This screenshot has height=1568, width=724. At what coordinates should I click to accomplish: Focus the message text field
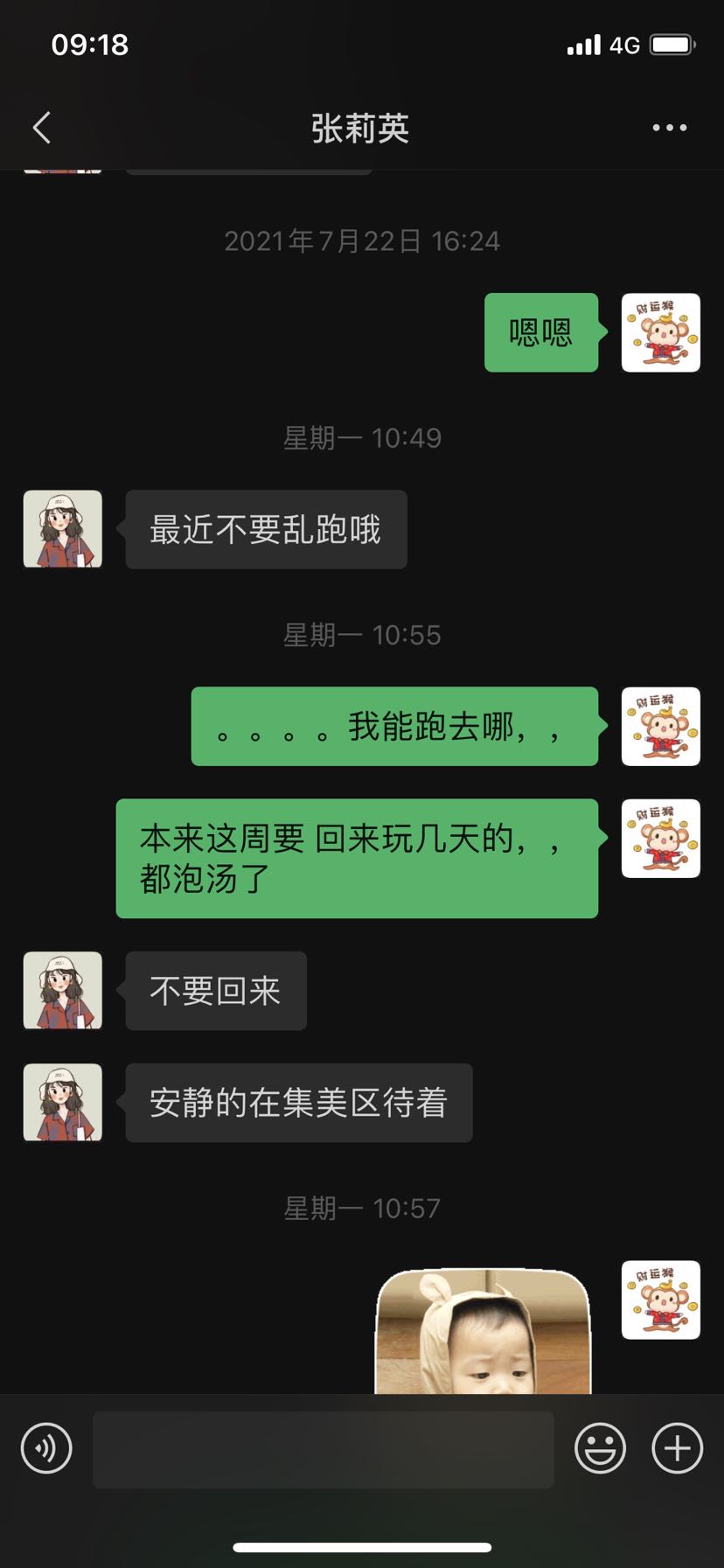(x=324, y=1449)
